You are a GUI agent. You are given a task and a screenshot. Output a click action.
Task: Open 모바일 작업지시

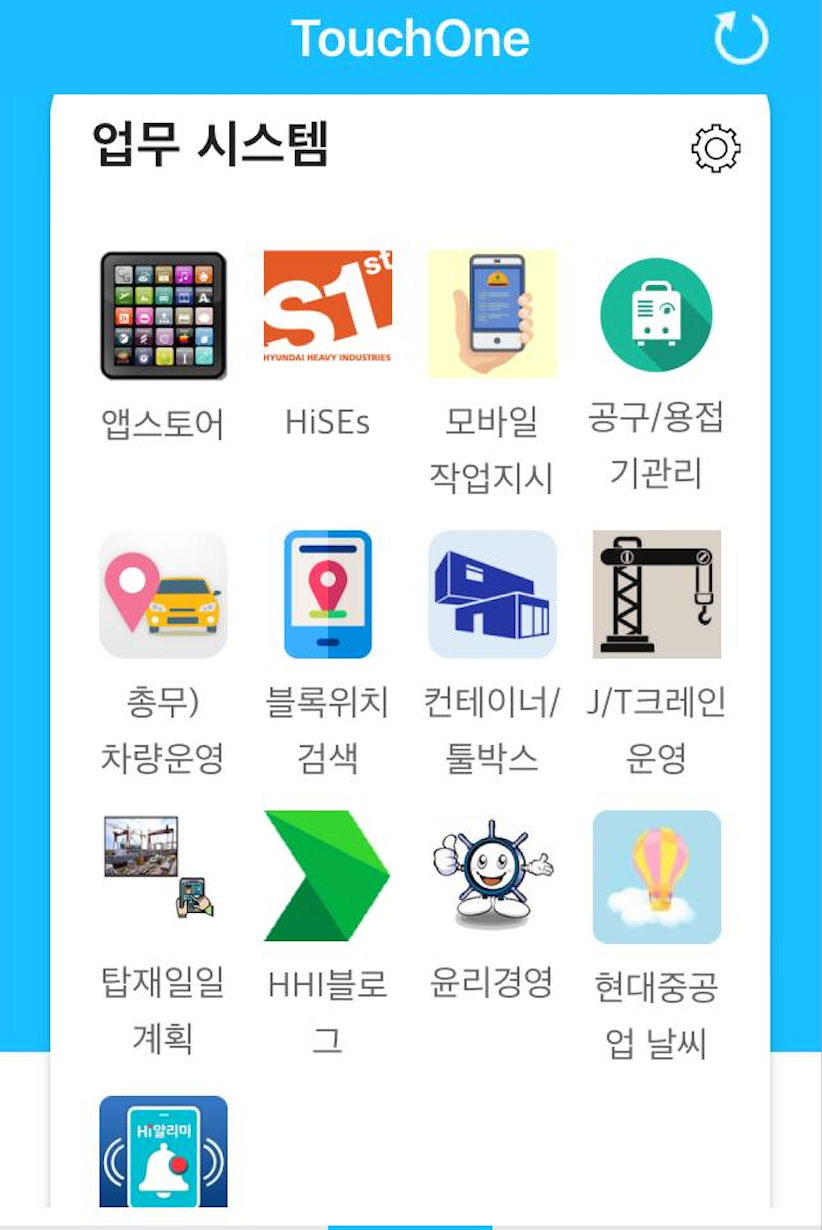pos(491,314)
